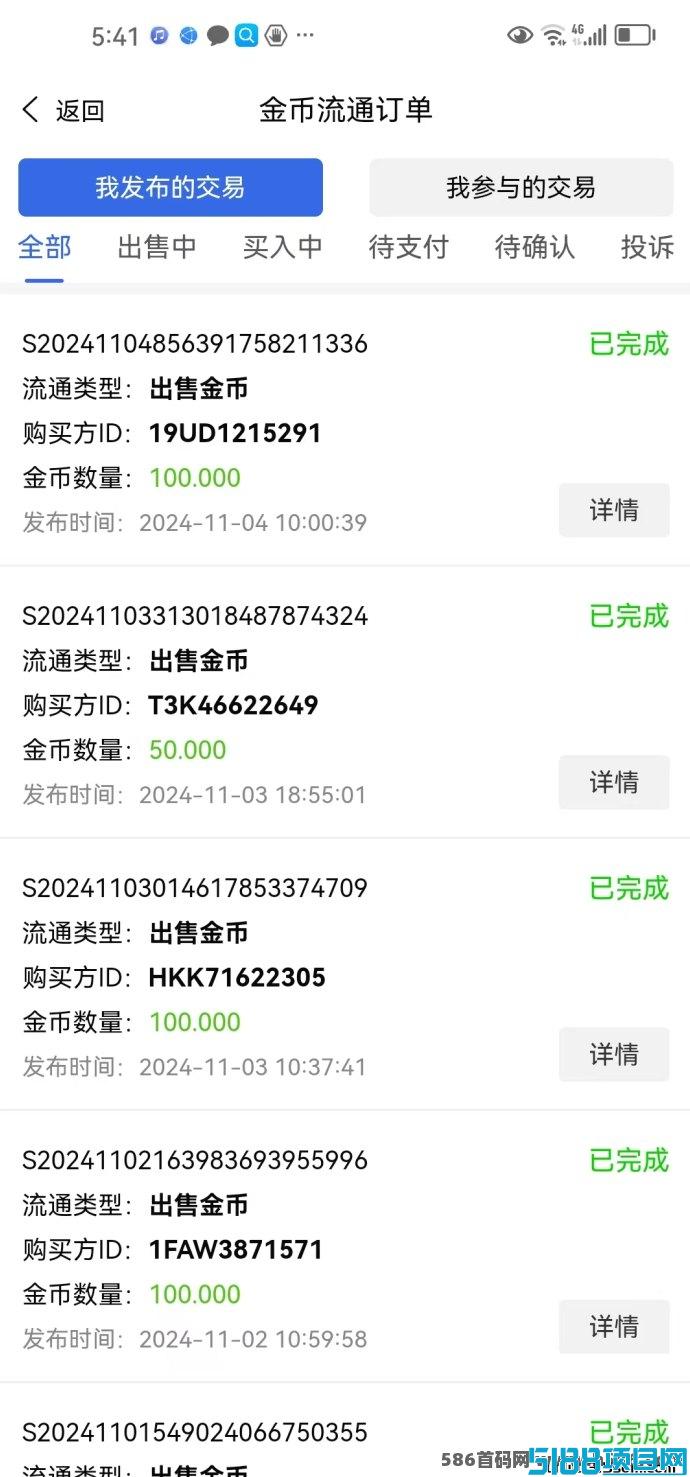Go back using the 返回 arrow
Viewport: 690px width, 1477px height.
coord(62,110)
